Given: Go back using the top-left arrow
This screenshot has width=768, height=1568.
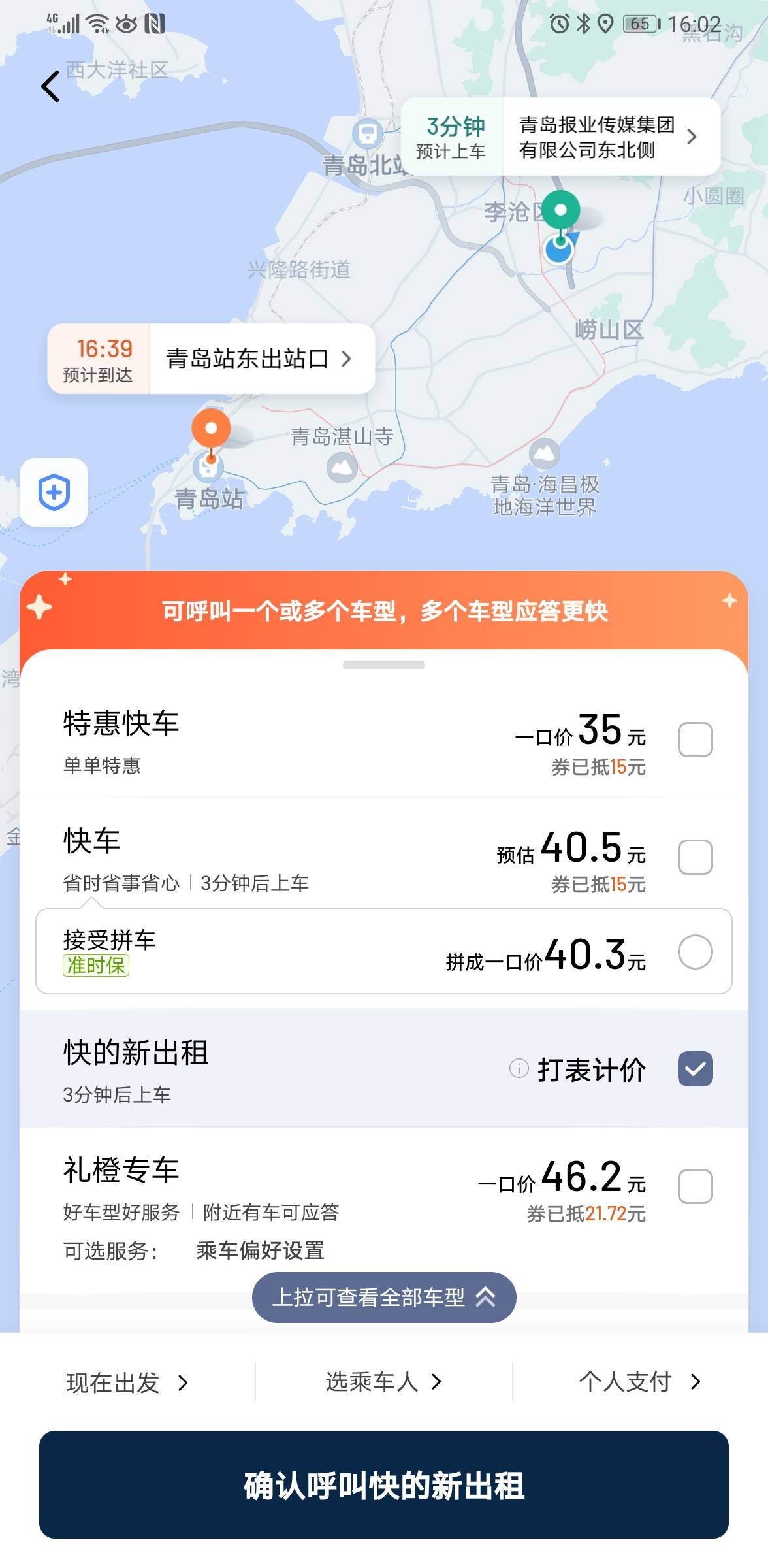Looking at the screenshot, I should pyautogui.click(x=51, y=86).
